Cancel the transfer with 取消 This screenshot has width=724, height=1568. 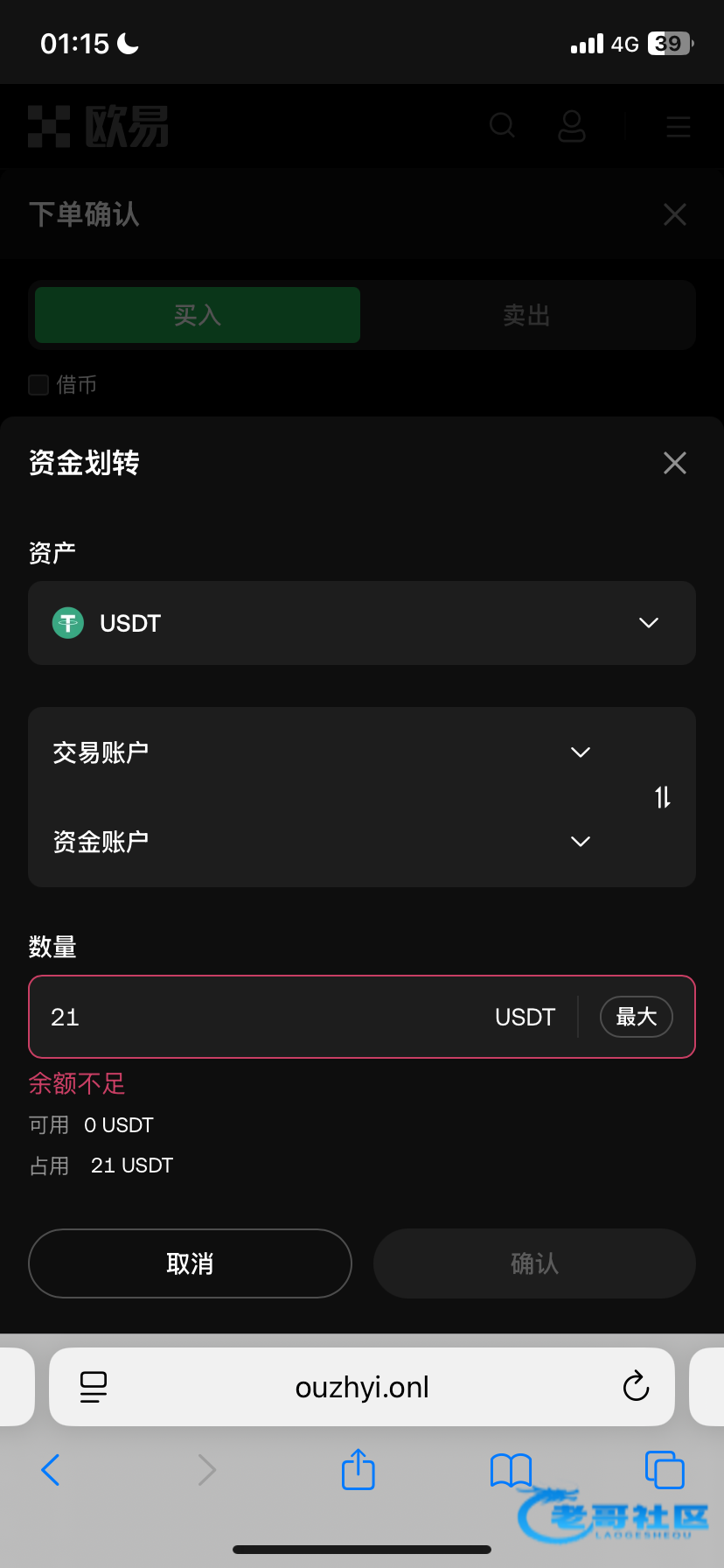tap(190, 1263)
